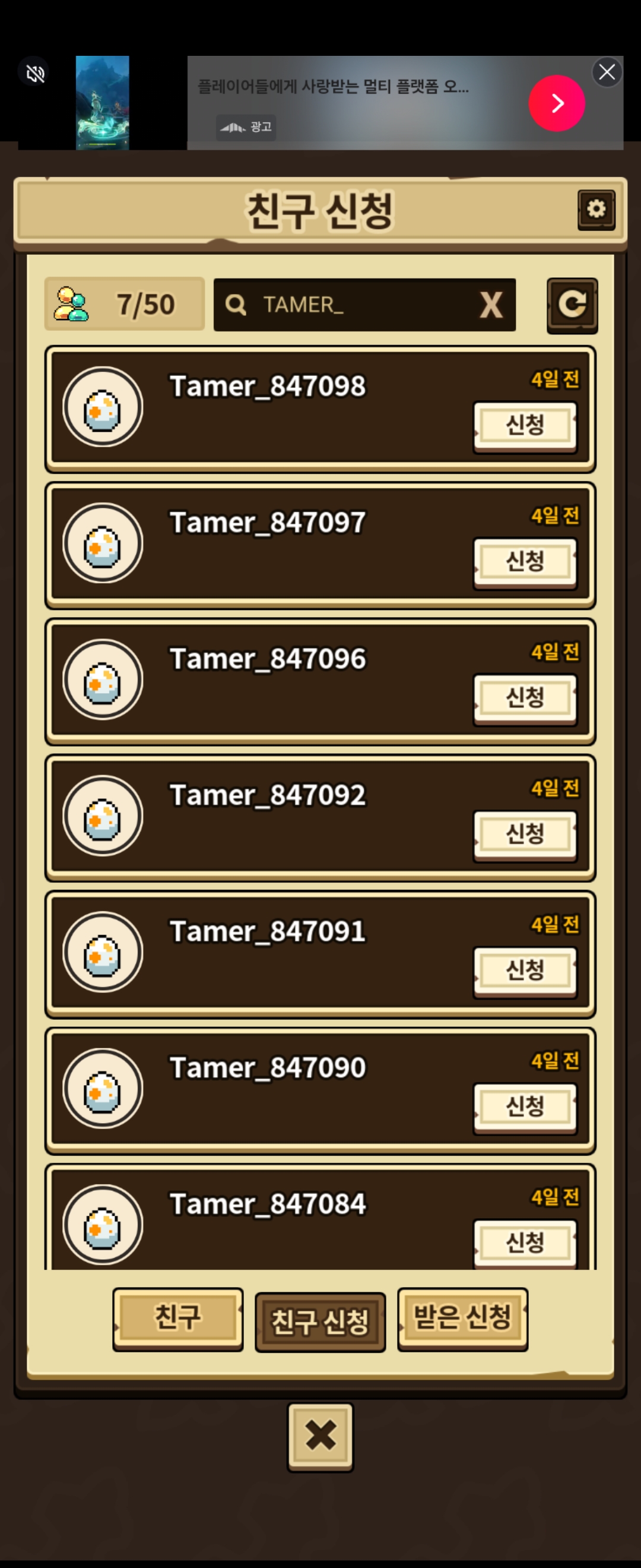
Task: Refresh the friend suggestion list
Action: click(572, 305)
